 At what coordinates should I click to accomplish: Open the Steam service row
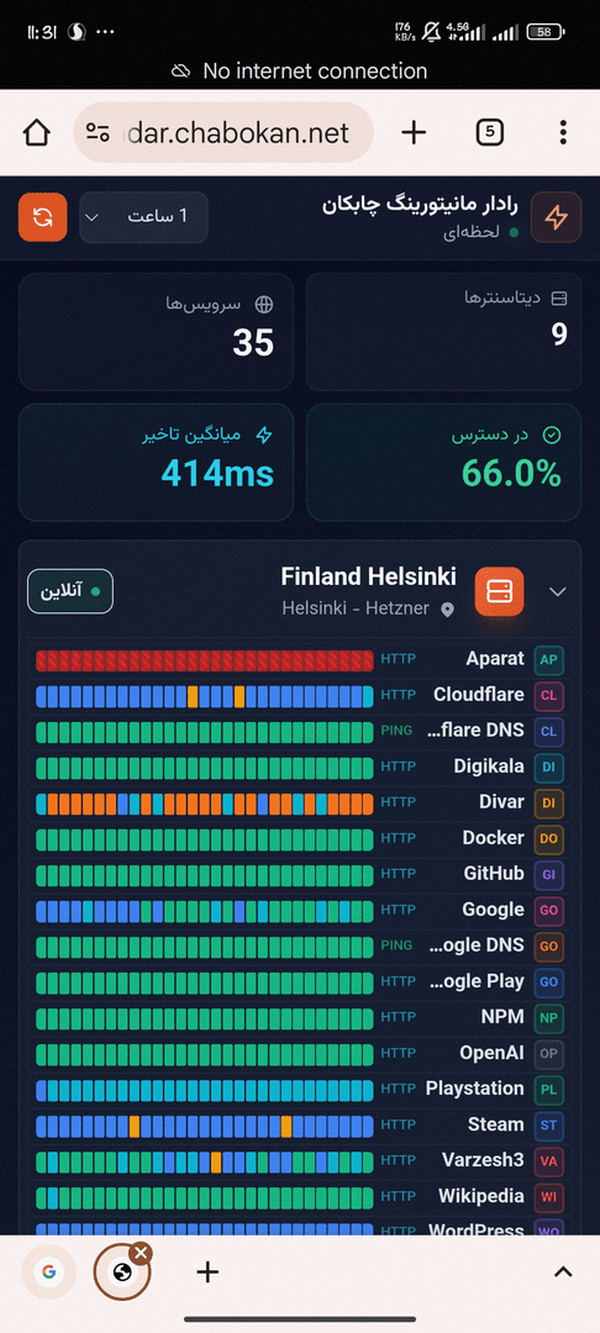[x=300, y=1125]
